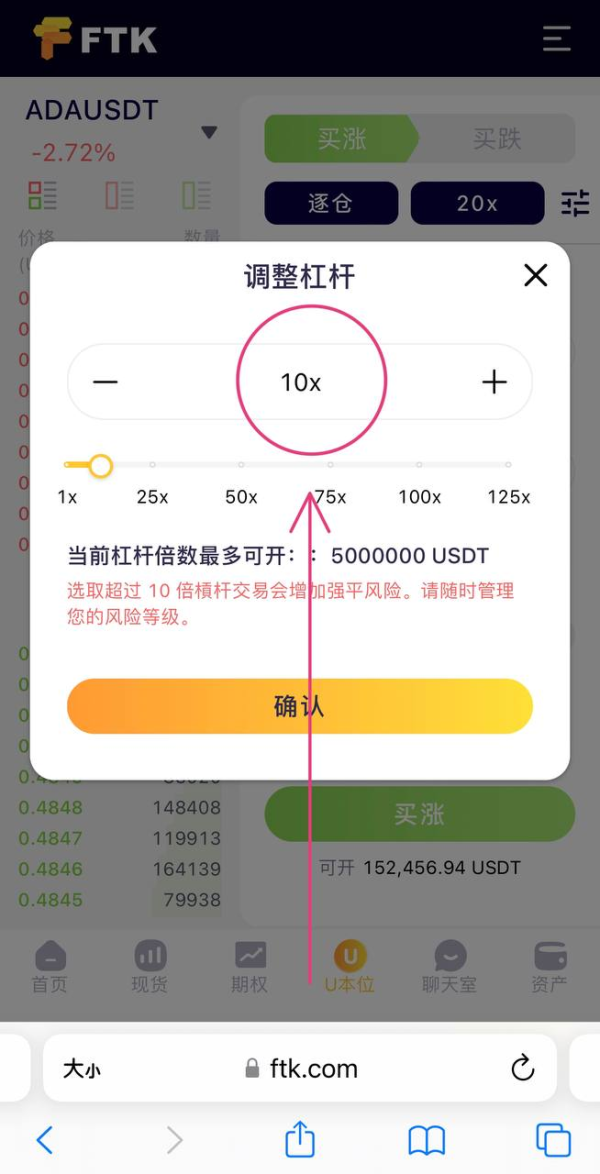
Task: Set leverage slider to 100x mark
Action: click(x=419, y=465)
